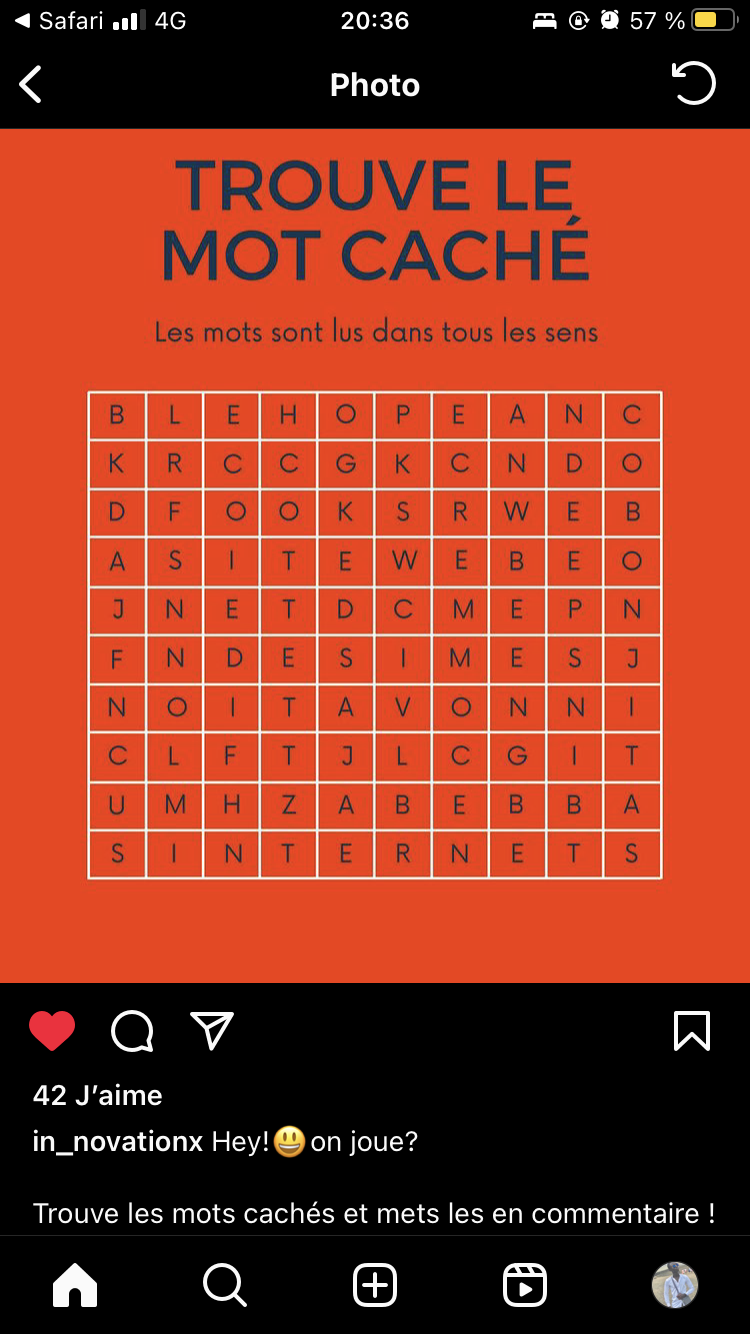
Task: Create a new post with the plus icon
Action: [375, 1285]
